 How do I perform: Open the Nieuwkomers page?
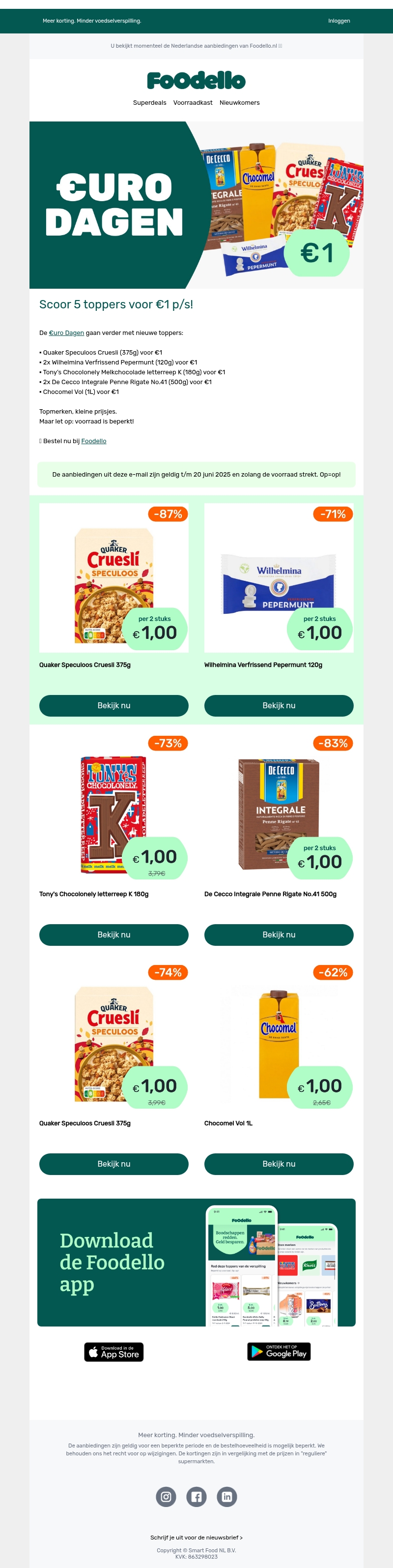click(240, 103)
